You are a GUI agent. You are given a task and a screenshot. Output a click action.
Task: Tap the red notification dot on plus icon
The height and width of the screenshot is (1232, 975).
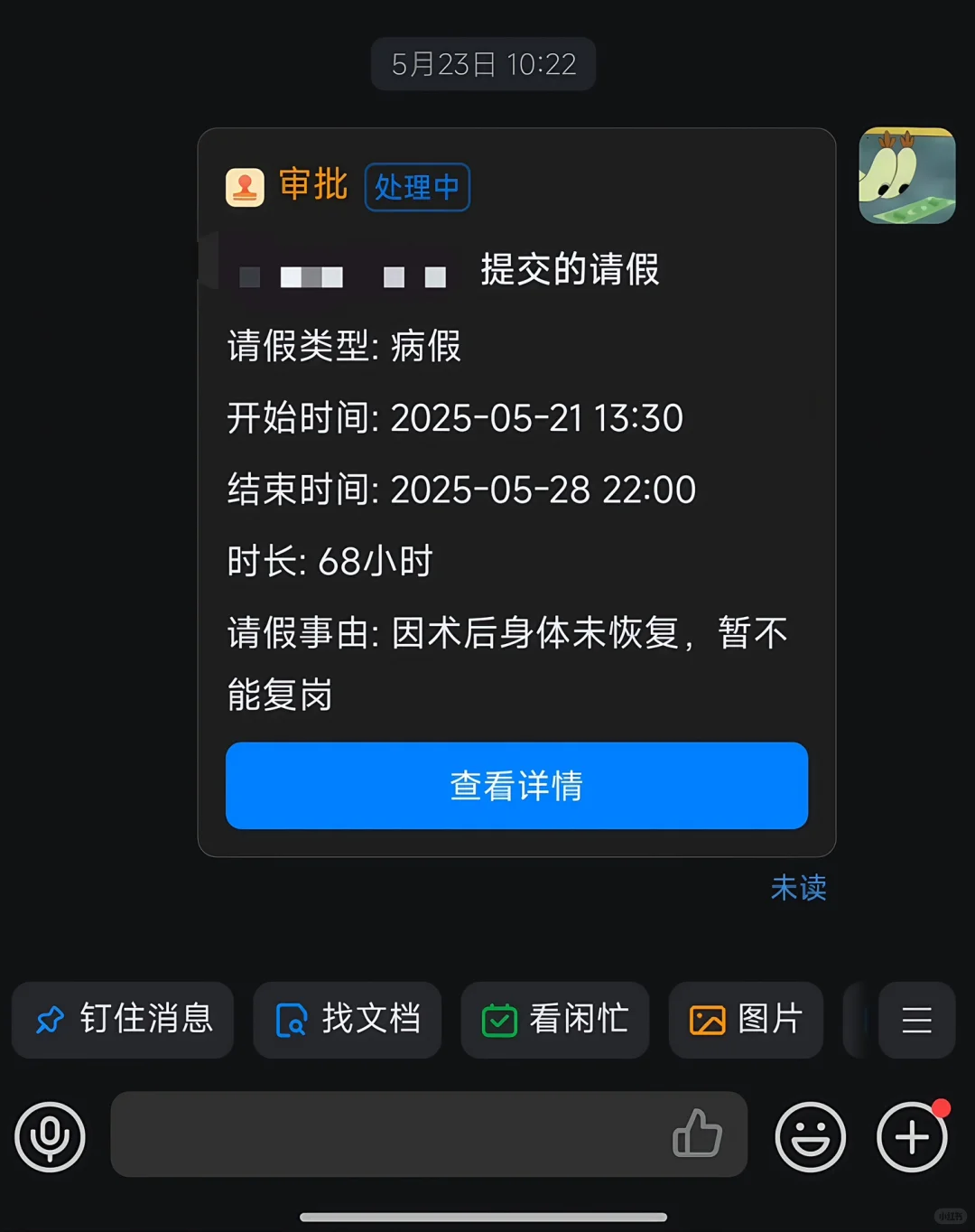point(942,1109)
